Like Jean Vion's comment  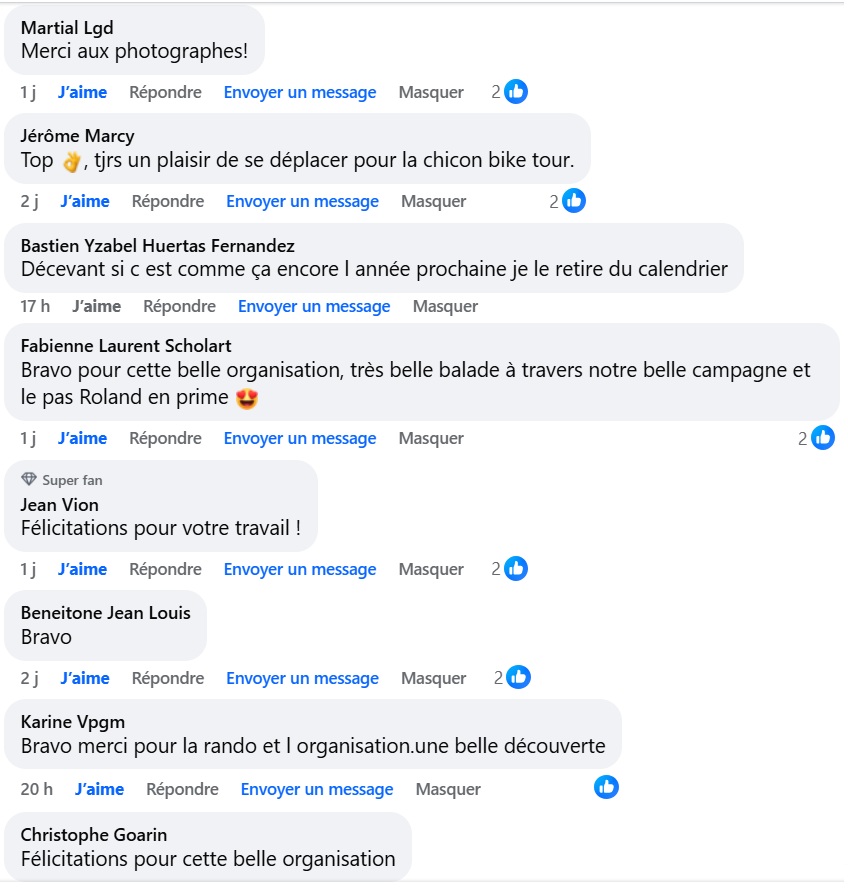(x=82, y=569)
